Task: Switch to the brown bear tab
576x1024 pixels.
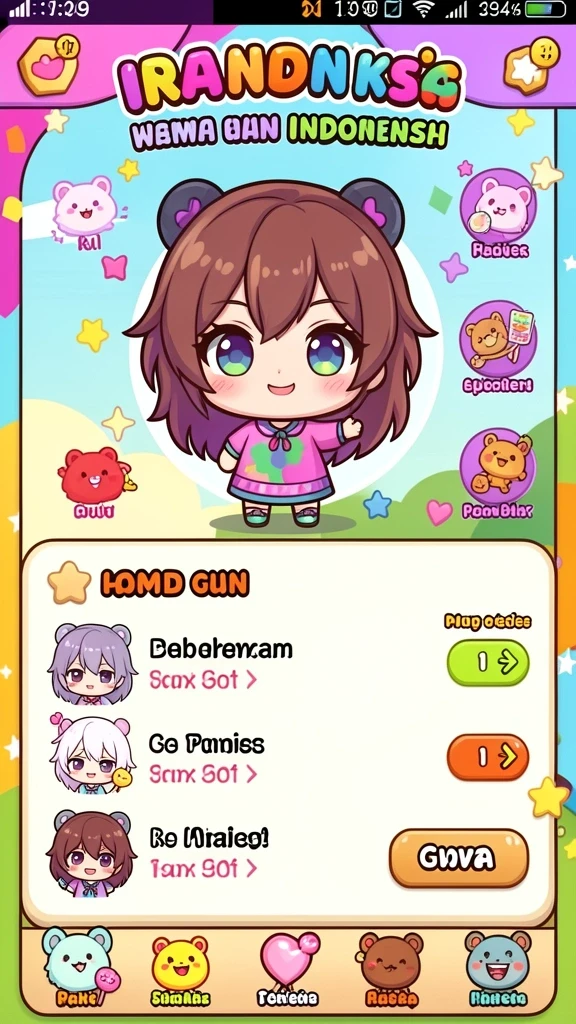Action: pos(391,968)
